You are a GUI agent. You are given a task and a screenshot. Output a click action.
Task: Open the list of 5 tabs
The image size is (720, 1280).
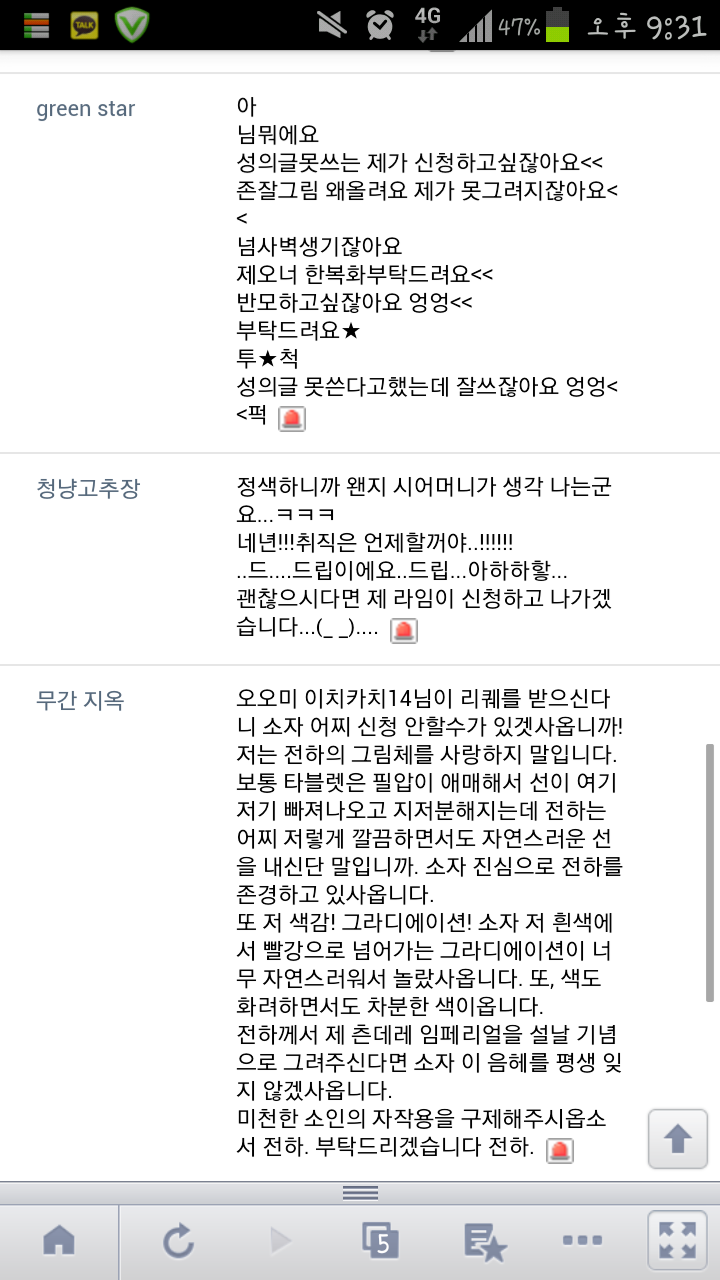click(x=381, y=1241)
